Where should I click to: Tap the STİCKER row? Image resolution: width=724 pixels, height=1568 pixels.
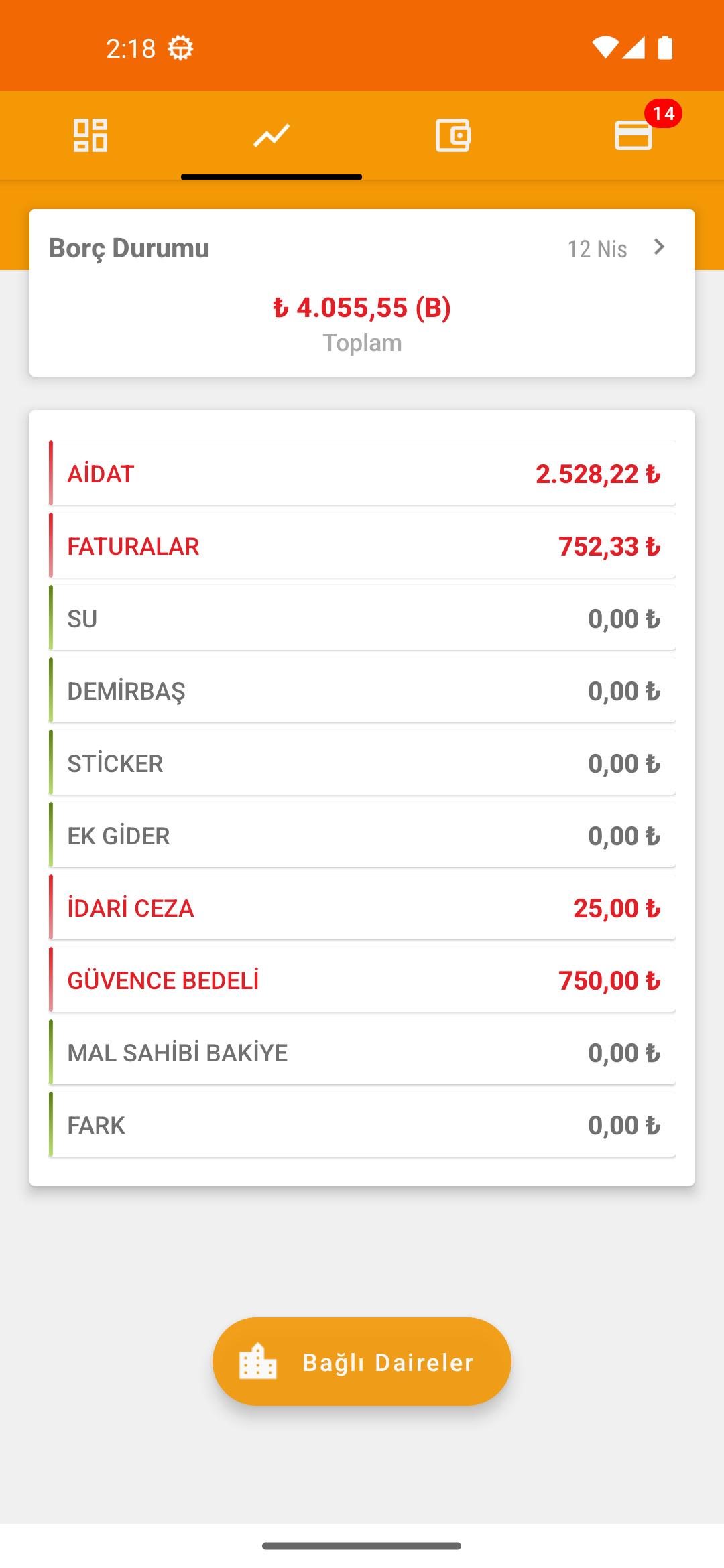tap(362, 763)
